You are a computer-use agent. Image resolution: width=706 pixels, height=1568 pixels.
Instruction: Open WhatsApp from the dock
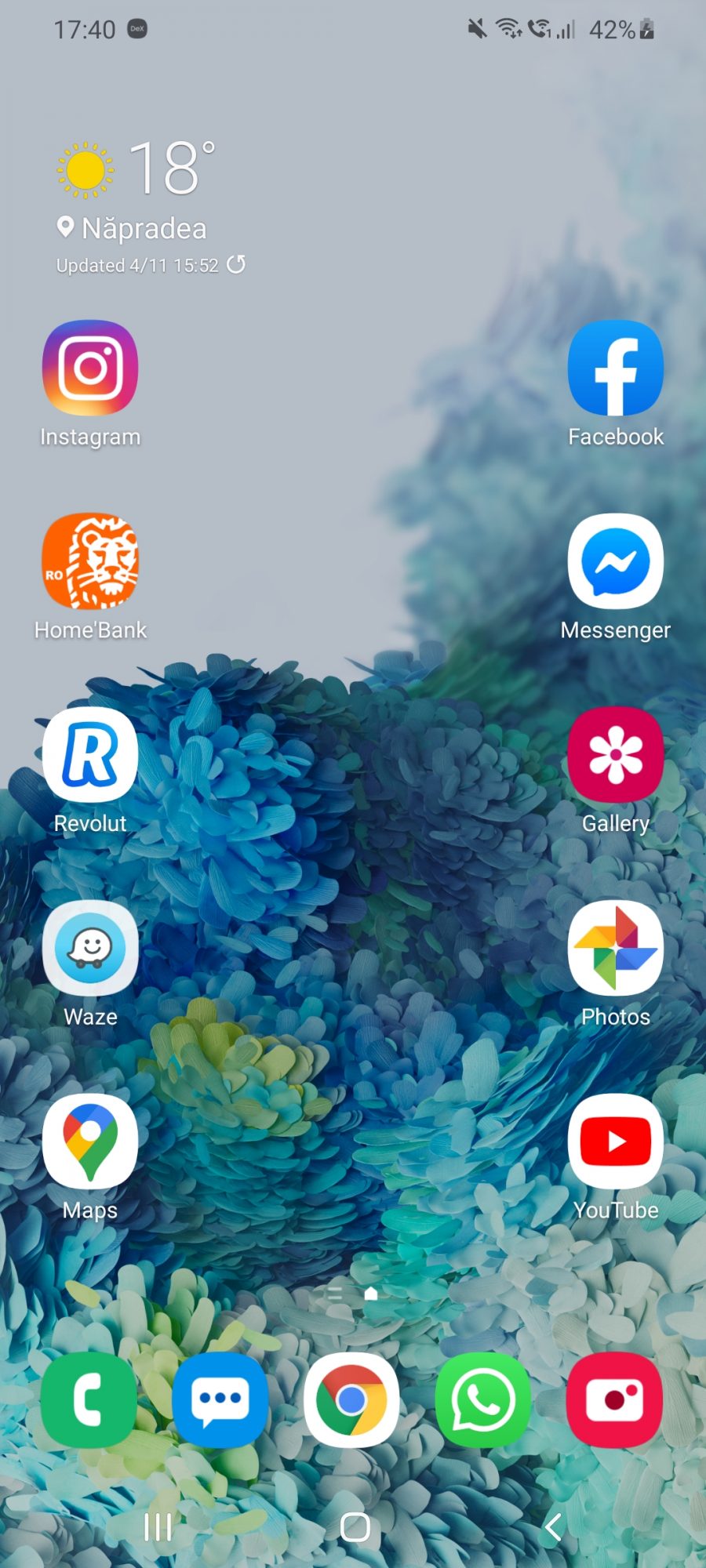point(483,1399)
